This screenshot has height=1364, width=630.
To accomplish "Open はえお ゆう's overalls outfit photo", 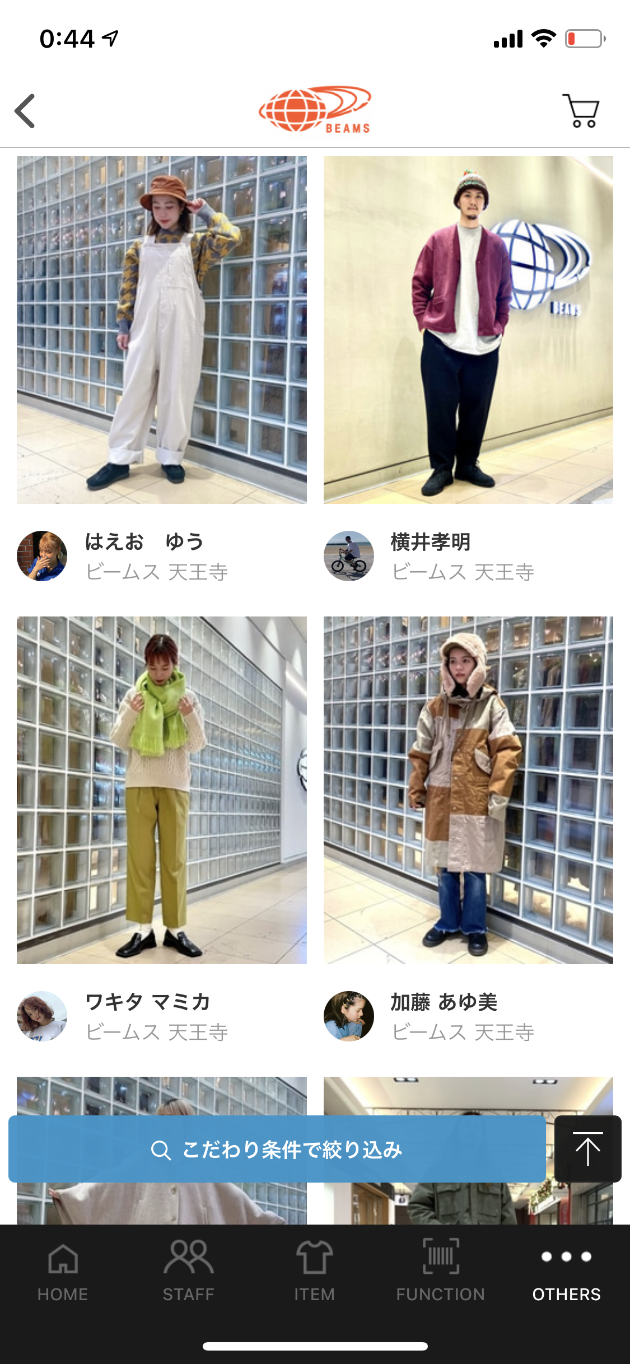I will point(162,330).
